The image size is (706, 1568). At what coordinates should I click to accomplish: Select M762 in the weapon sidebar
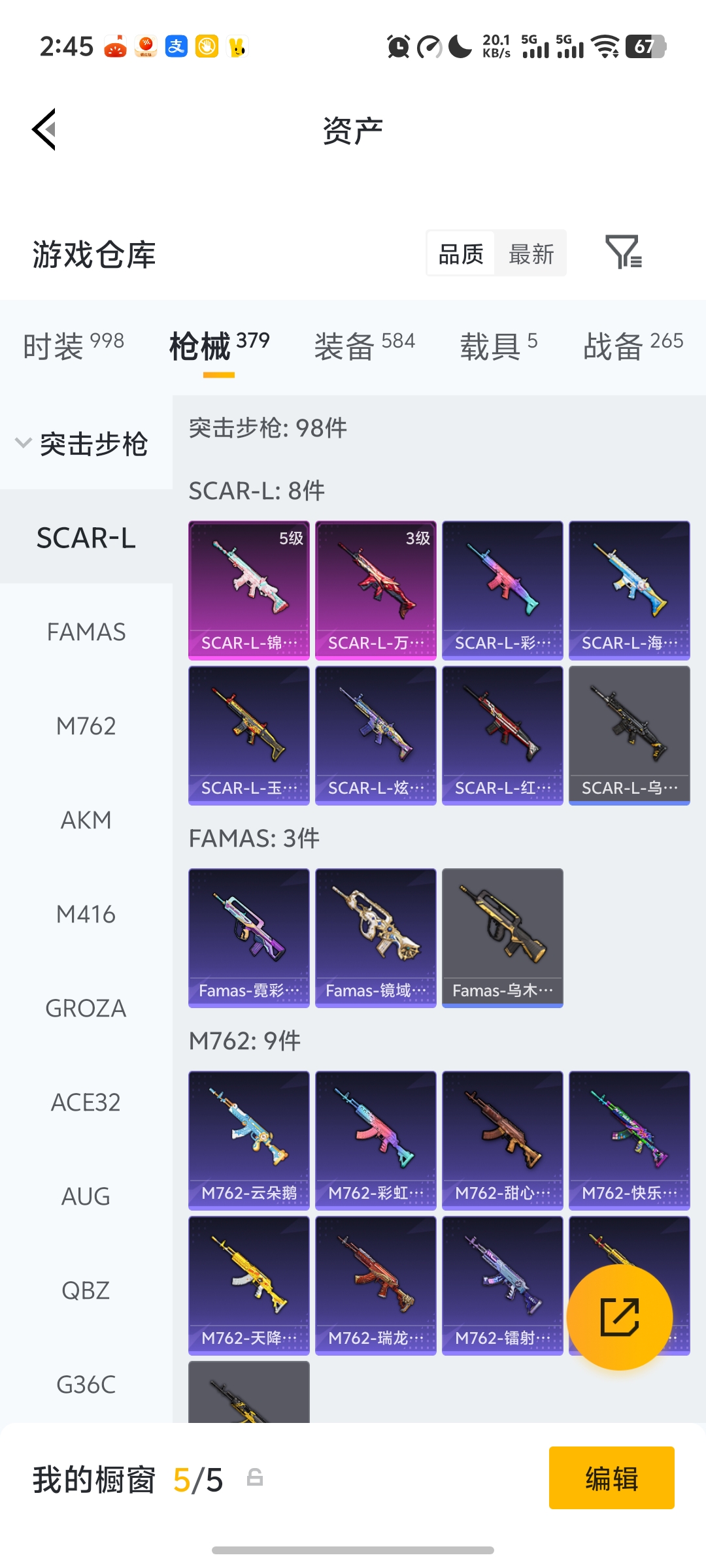86,726
